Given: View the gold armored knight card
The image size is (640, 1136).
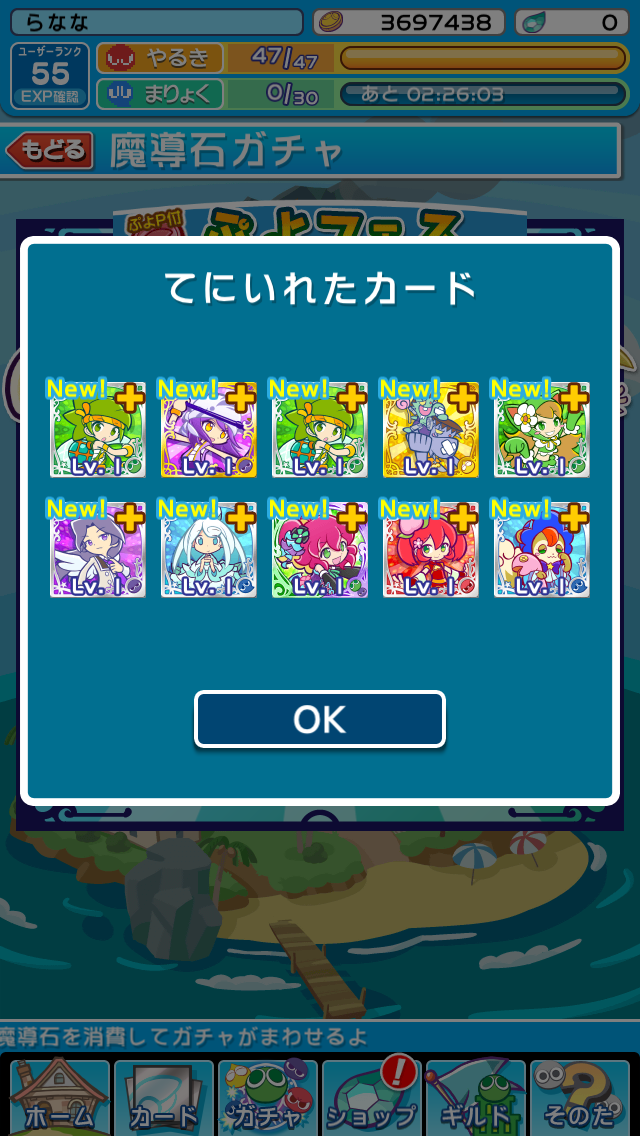Looking at the screenshot, I should (x=430, y=430).
